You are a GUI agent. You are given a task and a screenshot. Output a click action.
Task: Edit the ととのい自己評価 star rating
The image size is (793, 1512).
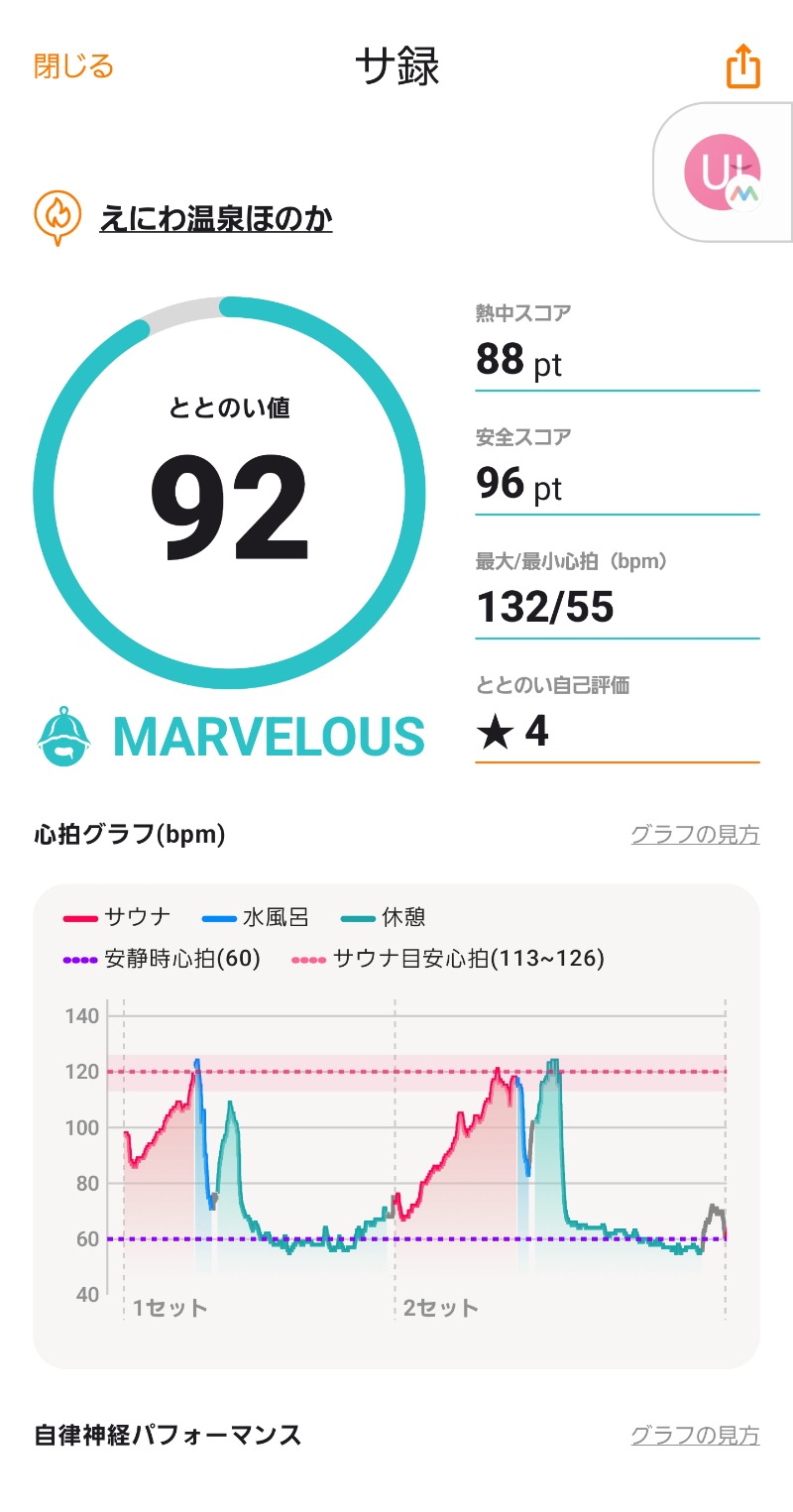(x=617, y=732)
